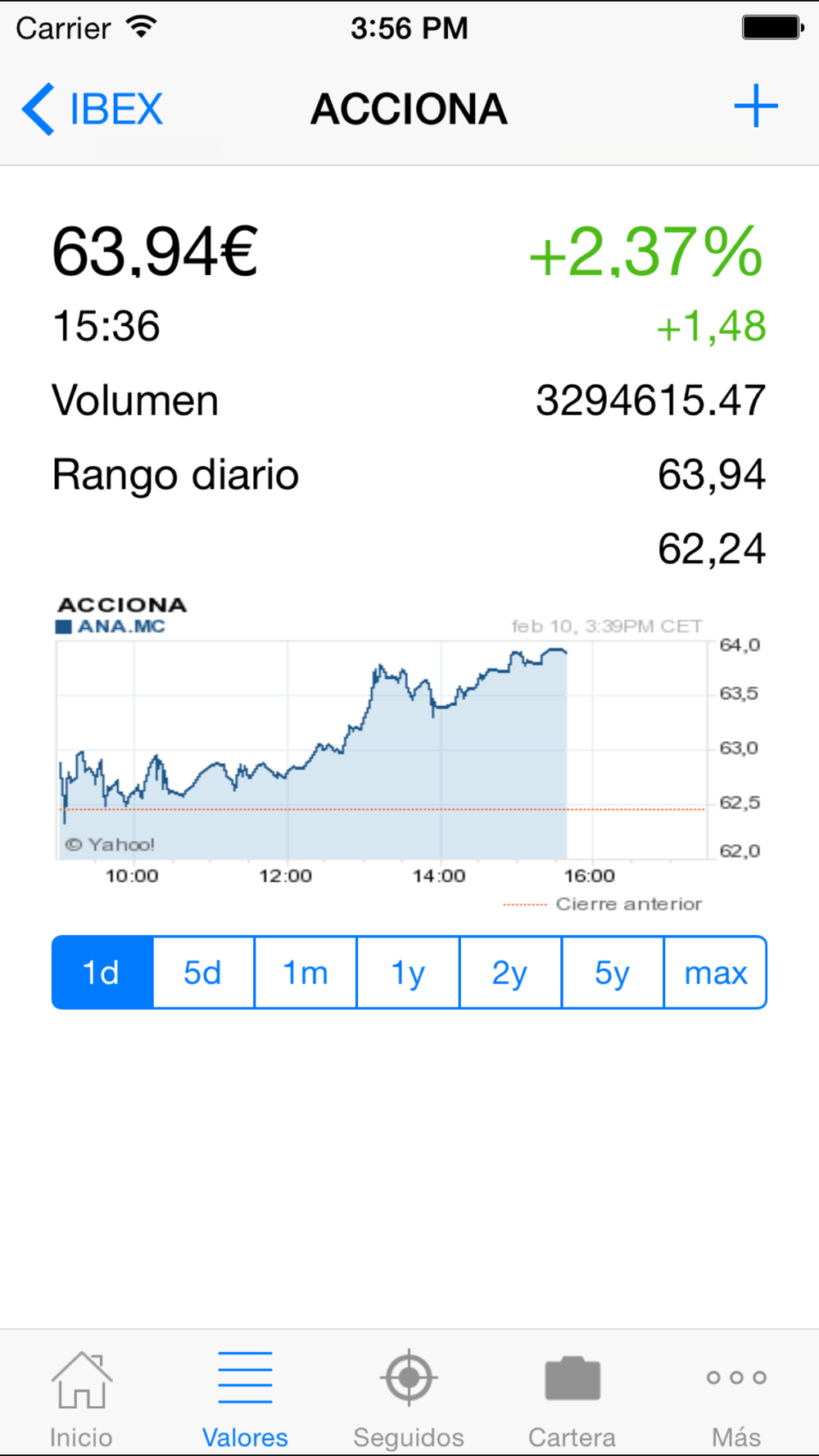Select the 1d chart range
Image resolution: width=819 pixels, height=1456 pixels.
point(102,972)
